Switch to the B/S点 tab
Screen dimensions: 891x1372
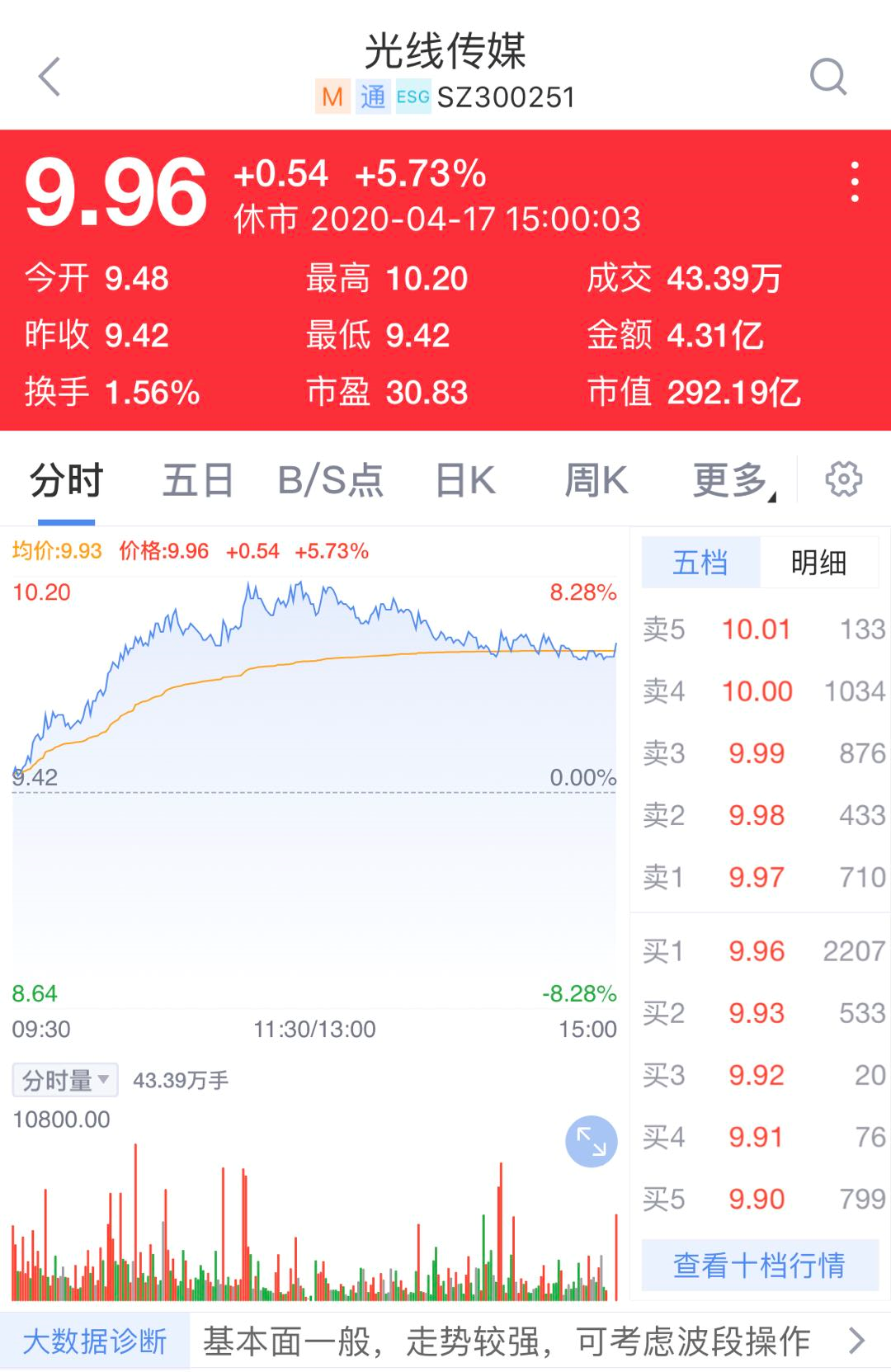tap(331, 480)
